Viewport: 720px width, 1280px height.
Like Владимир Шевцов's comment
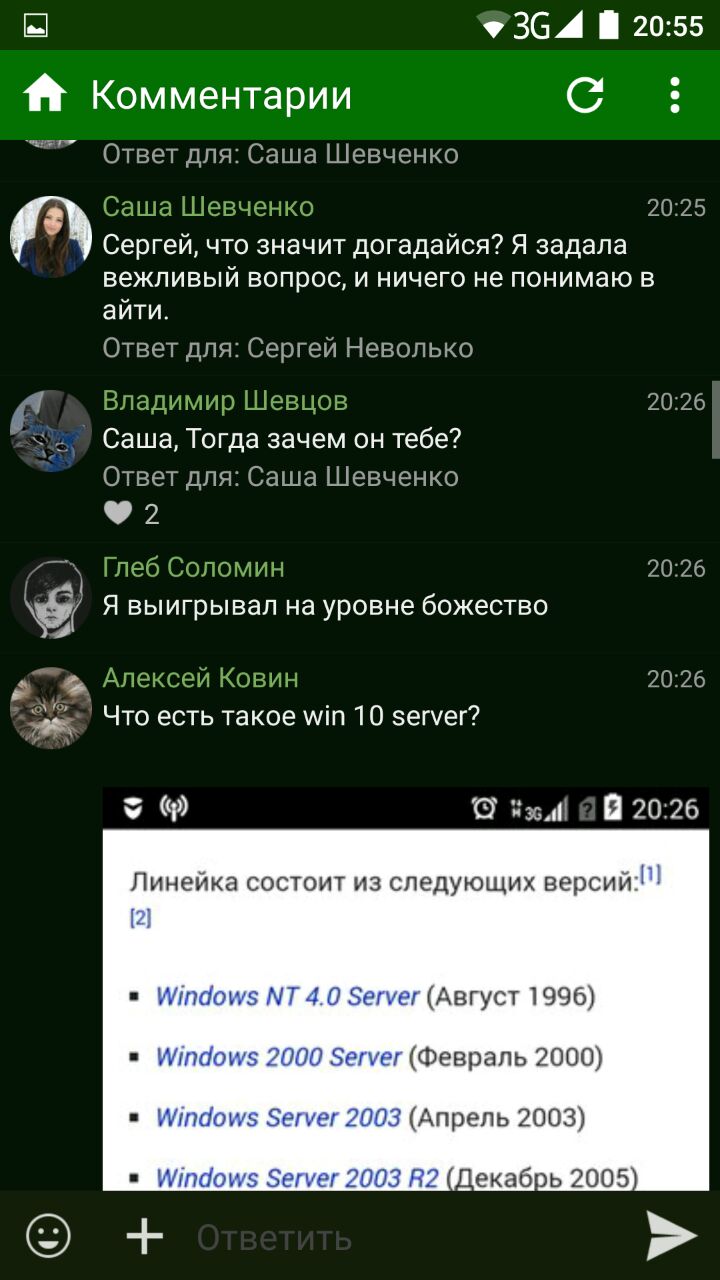118,514
